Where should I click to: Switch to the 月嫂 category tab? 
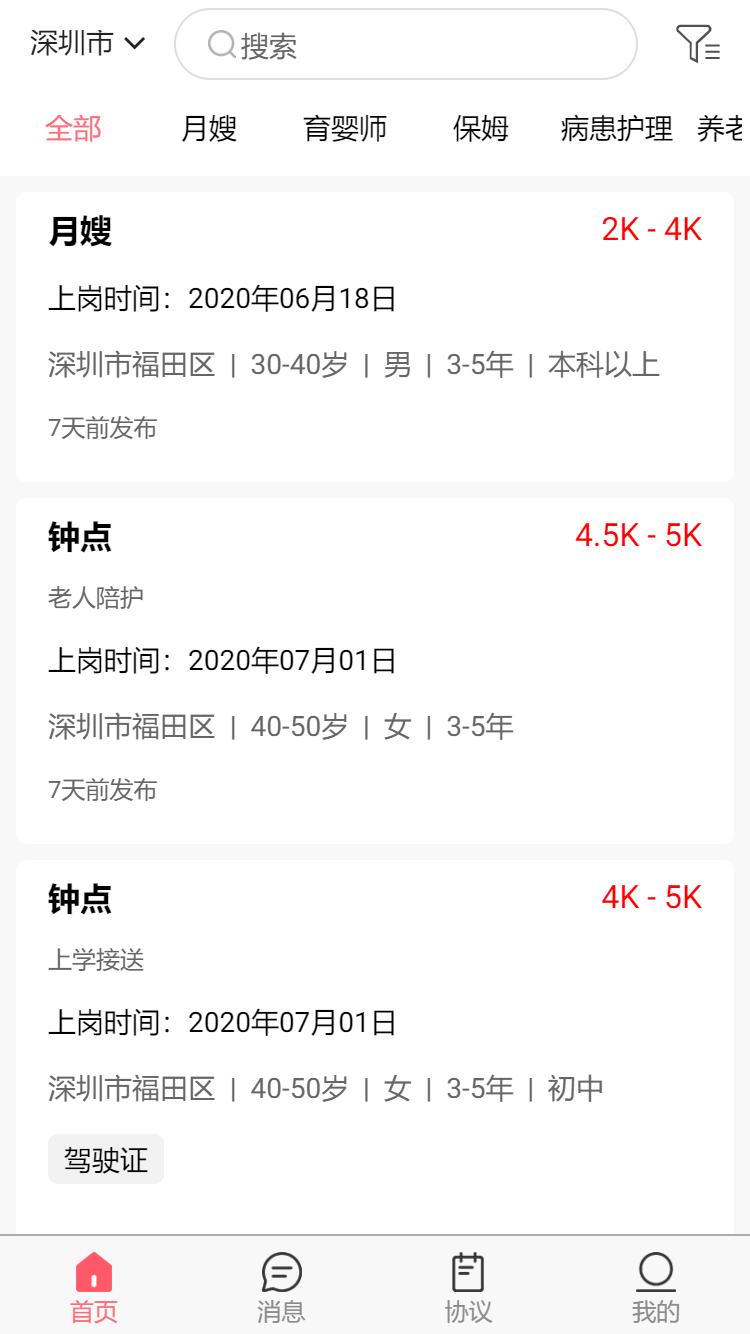click(209, 129)
